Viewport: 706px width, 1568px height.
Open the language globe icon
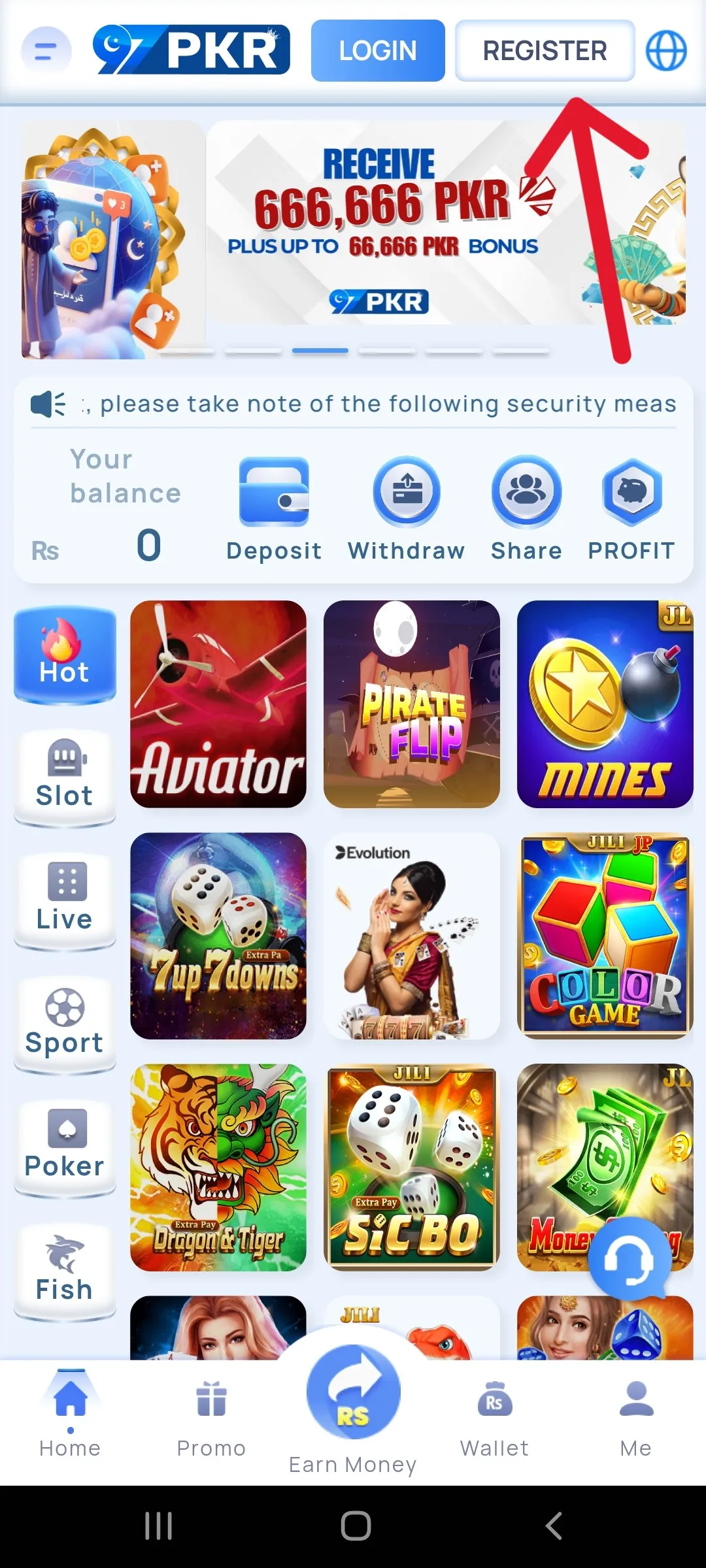tap(665, 50)
